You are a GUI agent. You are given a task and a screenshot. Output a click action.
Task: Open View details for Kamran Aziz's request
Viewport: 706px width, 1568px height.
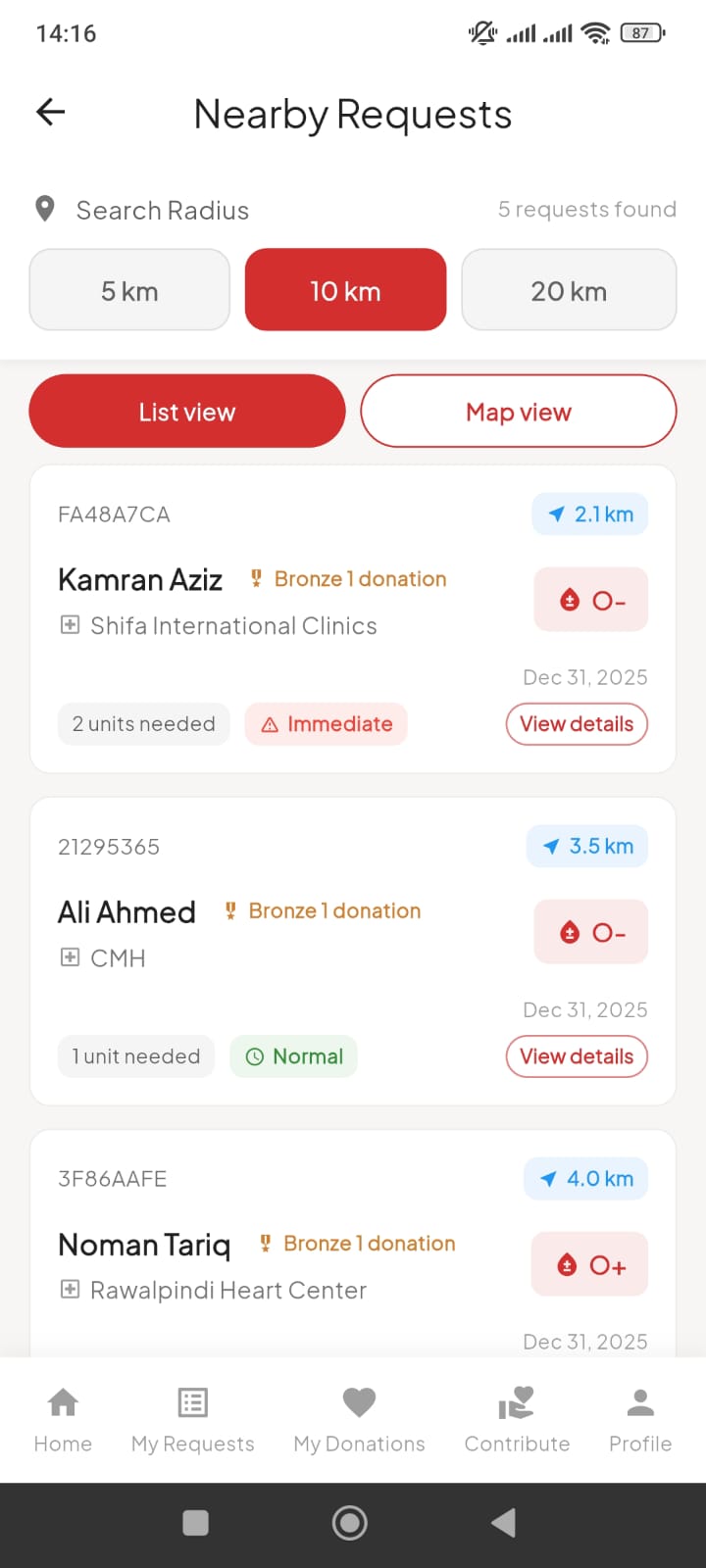(x=577, y=724)
